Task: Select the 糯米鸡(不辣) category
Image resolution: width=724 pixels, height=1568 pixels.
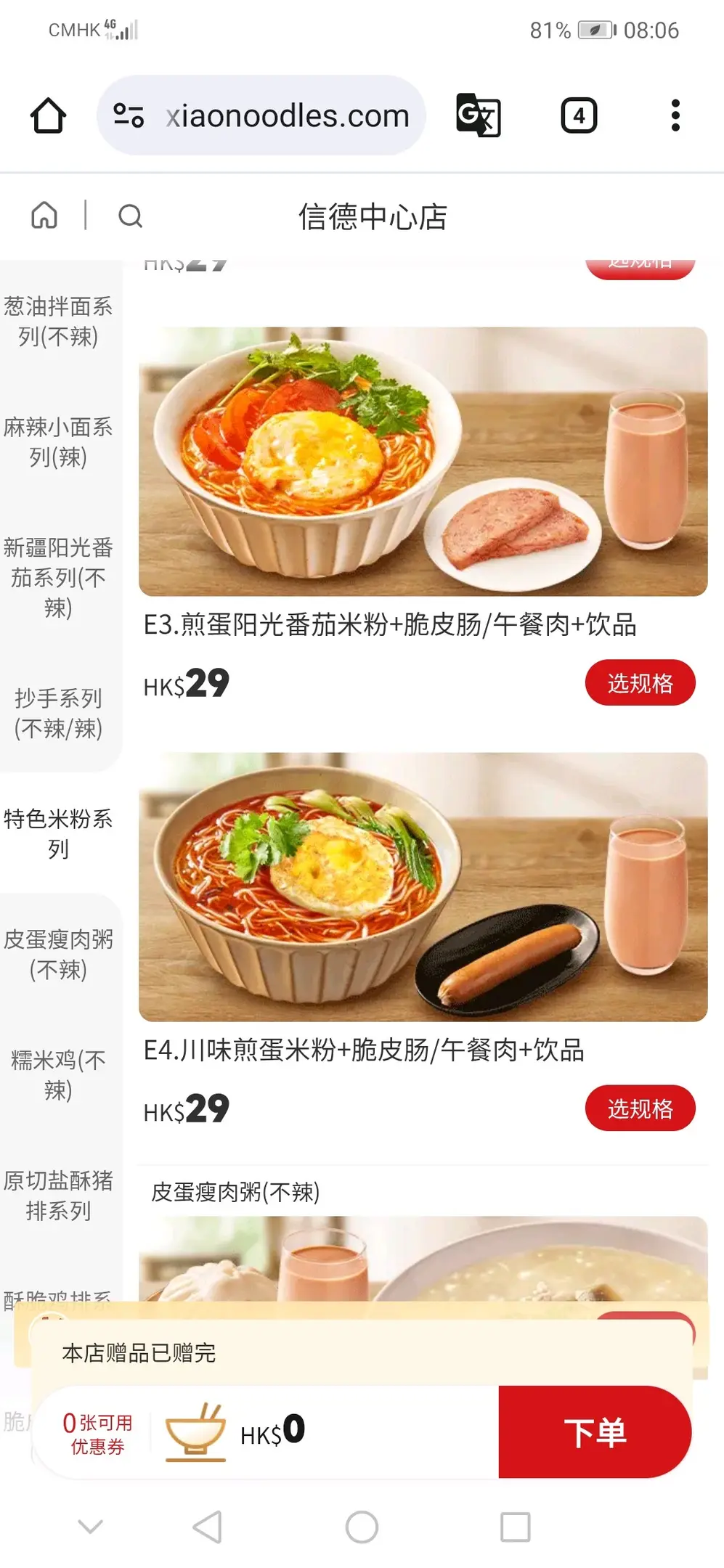Action: tap(58, 1075)
